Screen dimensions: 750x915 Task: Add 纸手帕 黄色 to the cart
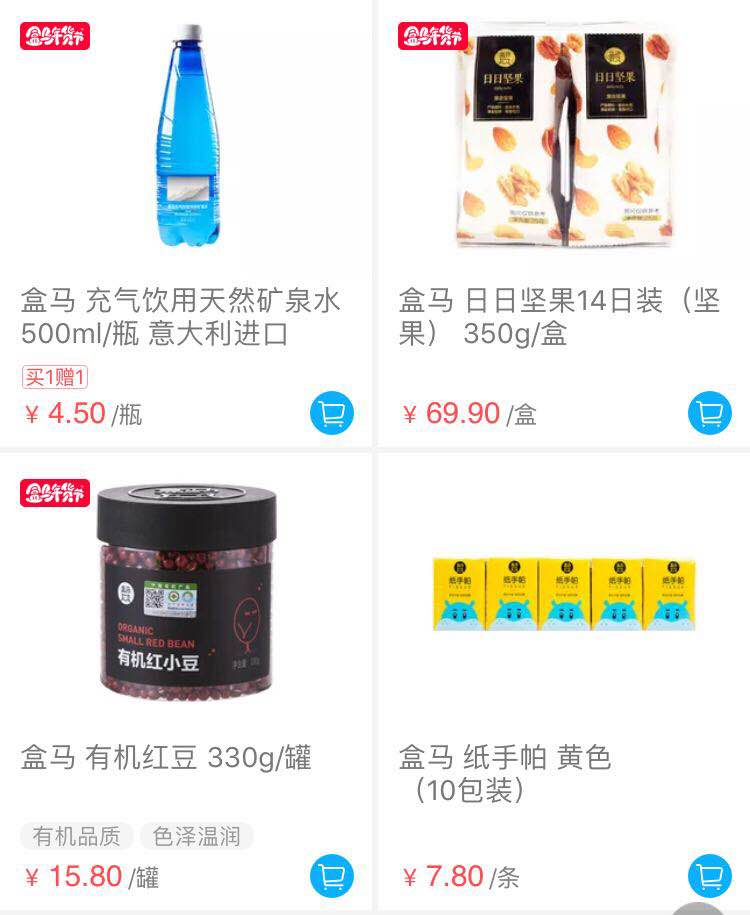pyautogui.click(x=709, y=876)
